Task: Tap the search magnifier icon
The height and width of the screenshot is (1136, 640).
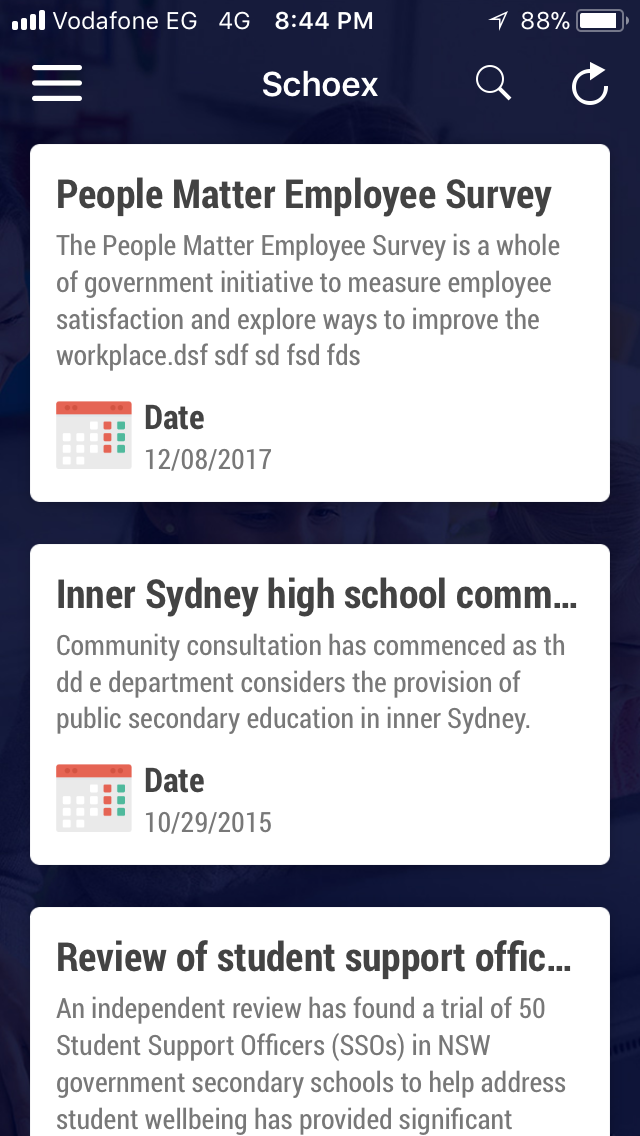Action: 494,83
